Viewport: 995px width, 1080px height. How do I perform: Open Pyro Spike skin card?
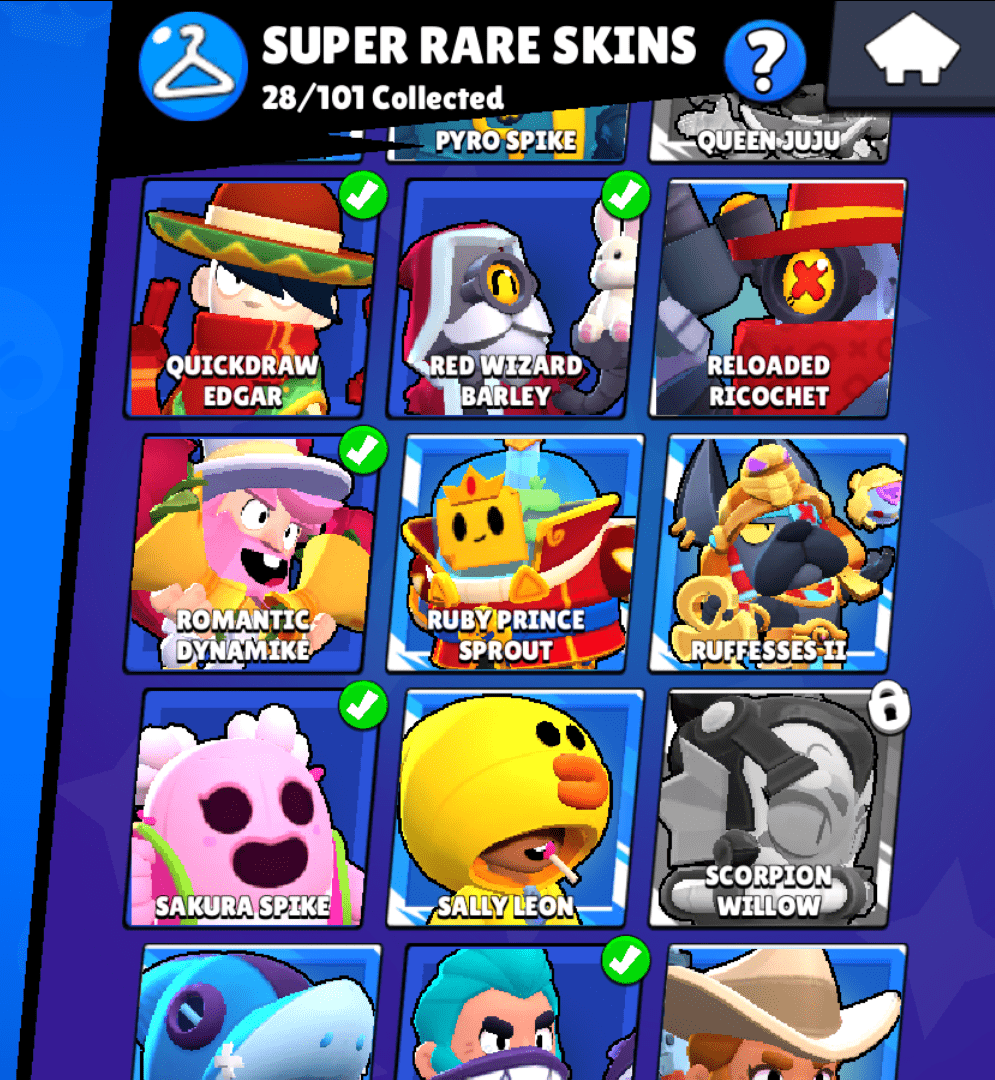click(x=508, y=140)
